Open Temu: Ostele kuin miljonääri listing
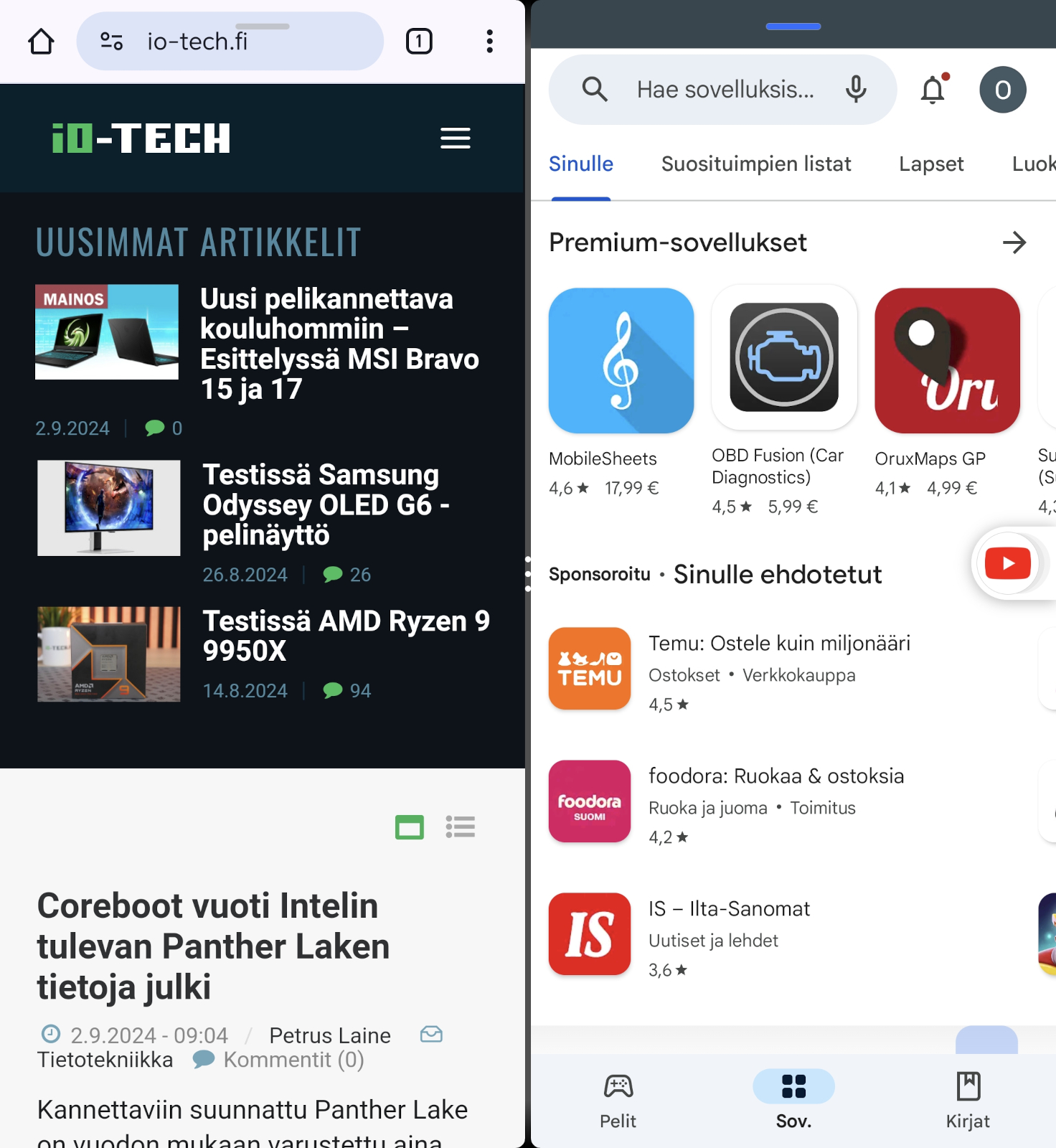Image resolution: width=1056 pixels, height=1148 pixels. pos(778,644)
